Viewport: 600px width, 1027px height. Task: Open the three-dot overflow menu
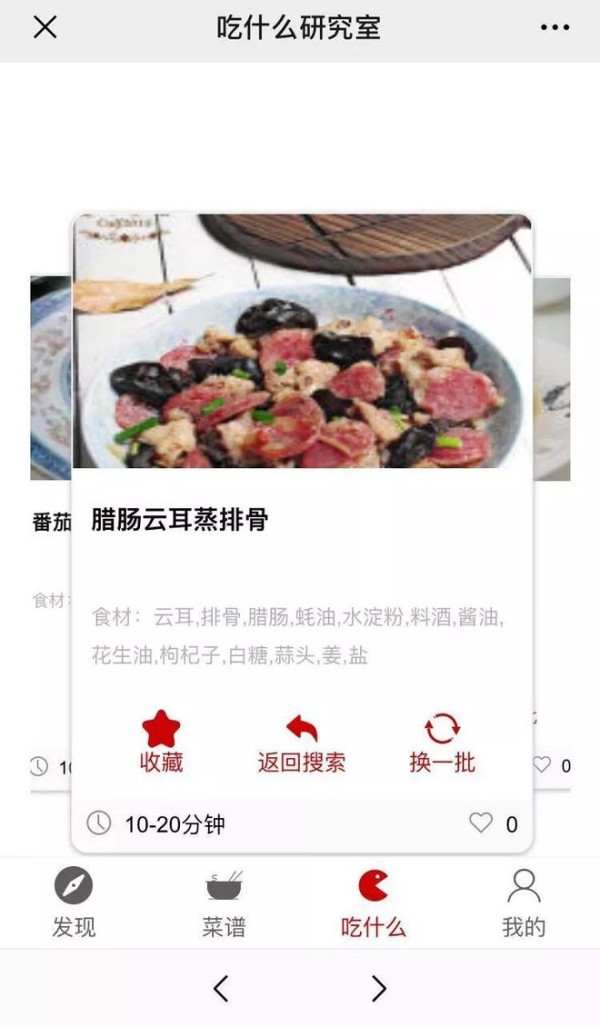554,28
